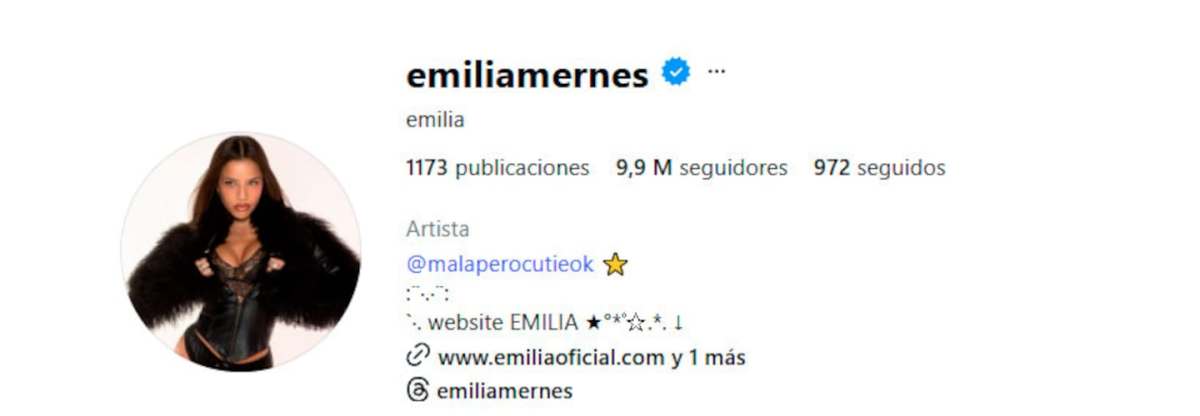Show the 972 seguidos list
1200x416 pixels.
coord(879,168)
